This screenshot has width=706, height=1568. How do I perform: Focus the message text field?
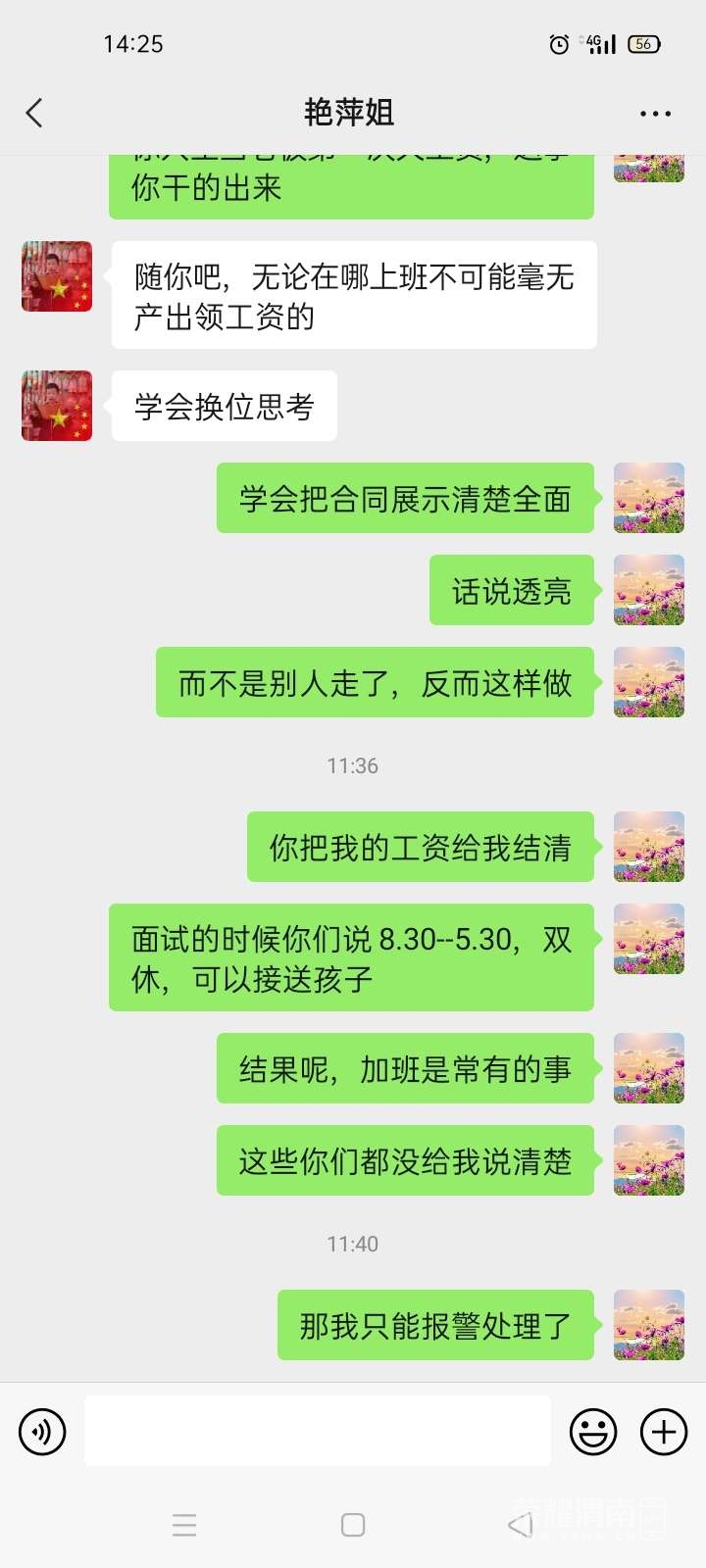(318, 1432)
